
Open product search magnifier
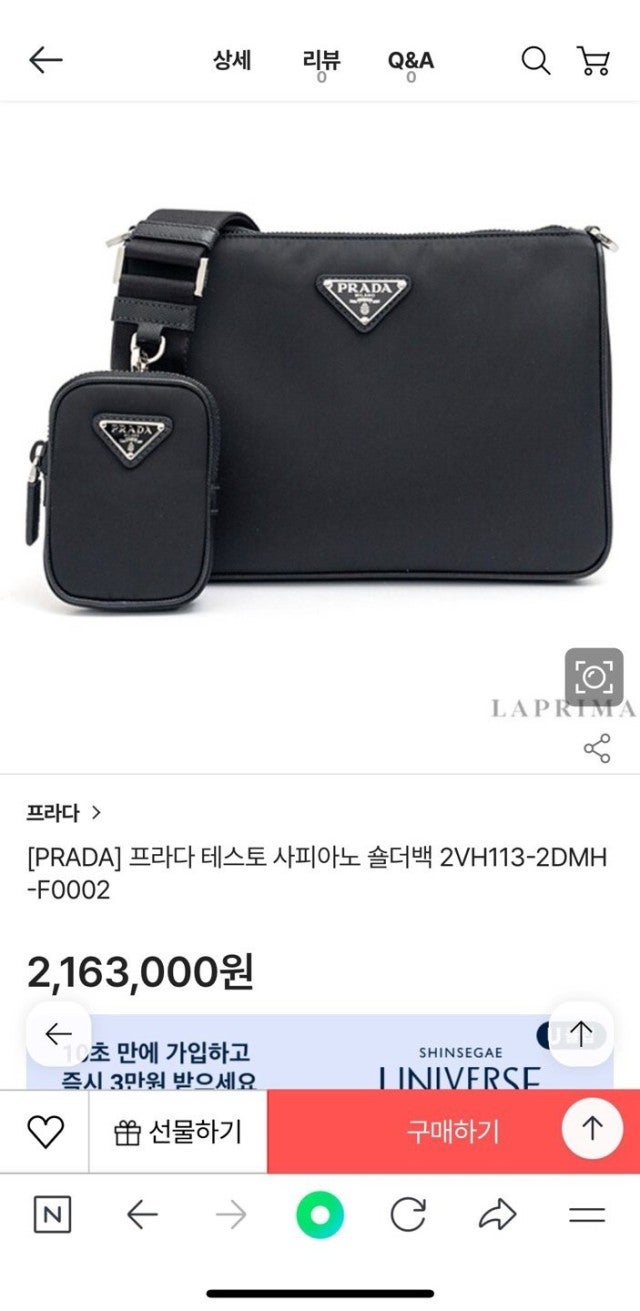pyautogui.click(x=536, y=60)
